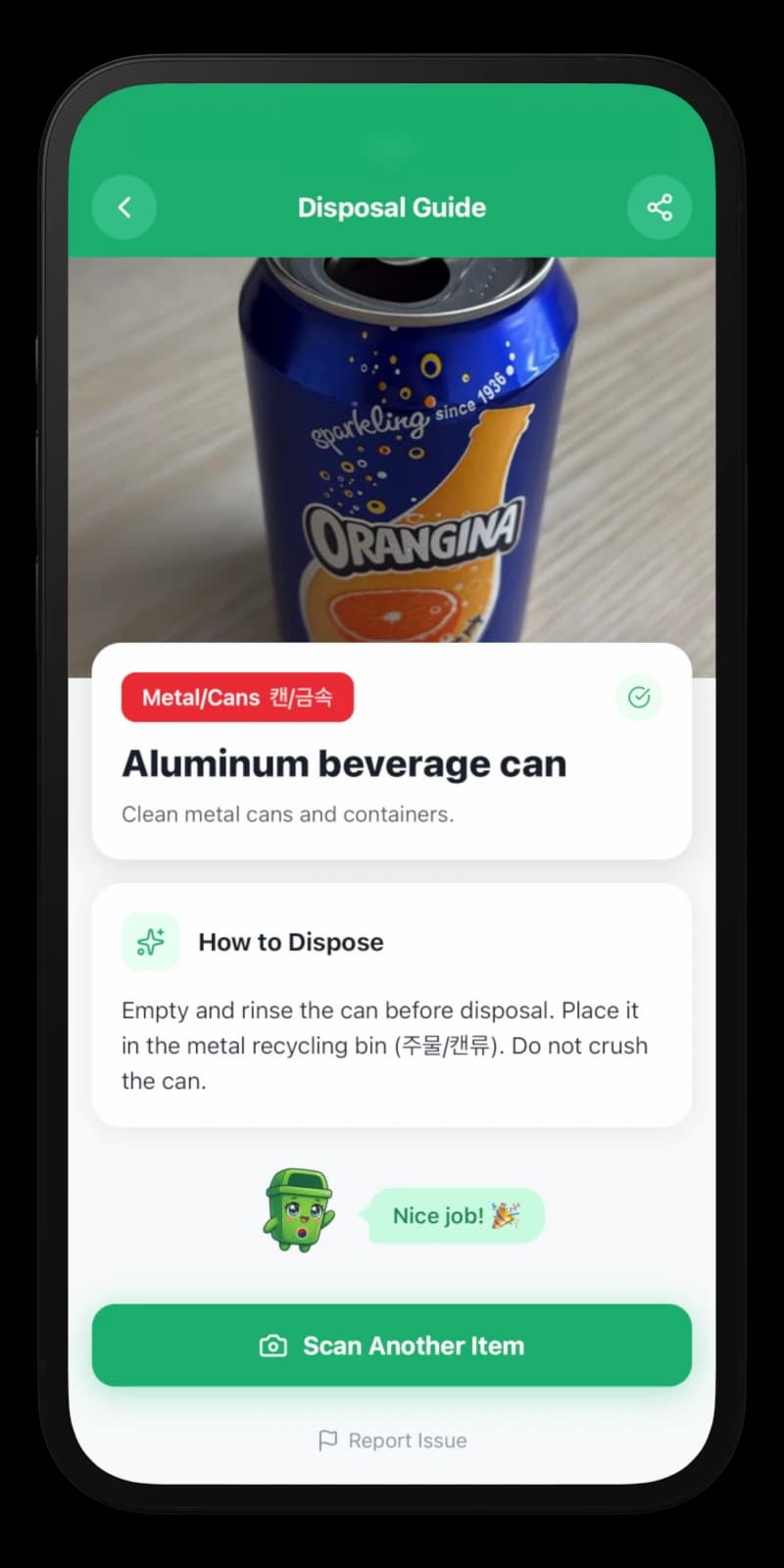784x1568 pixels.
Task: Select the red Metal/Cans category badge
Action: (x=237, y=697)
